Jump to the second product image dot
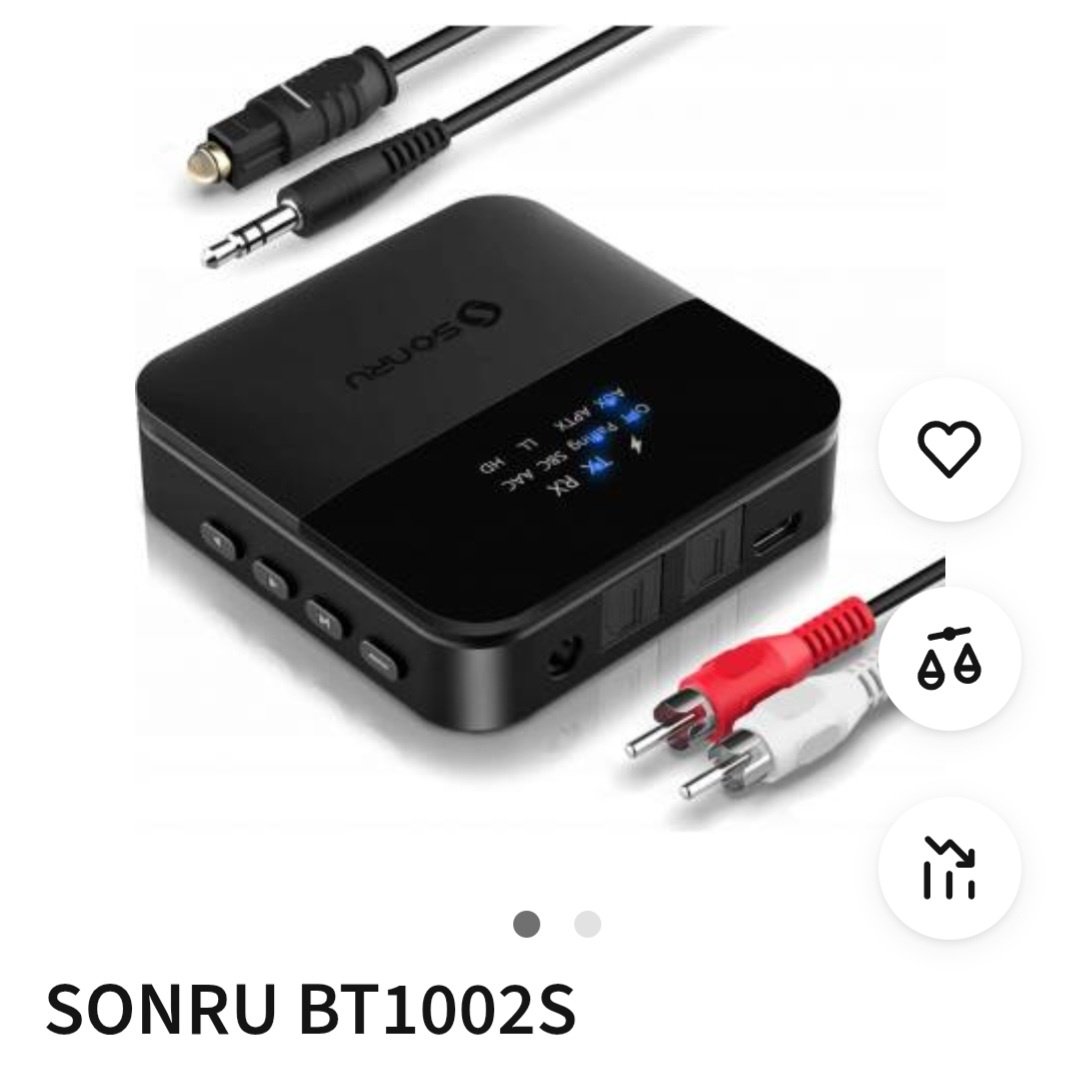The height and width of the screenshot is (1088, 1067). click(x=587, y=924)
